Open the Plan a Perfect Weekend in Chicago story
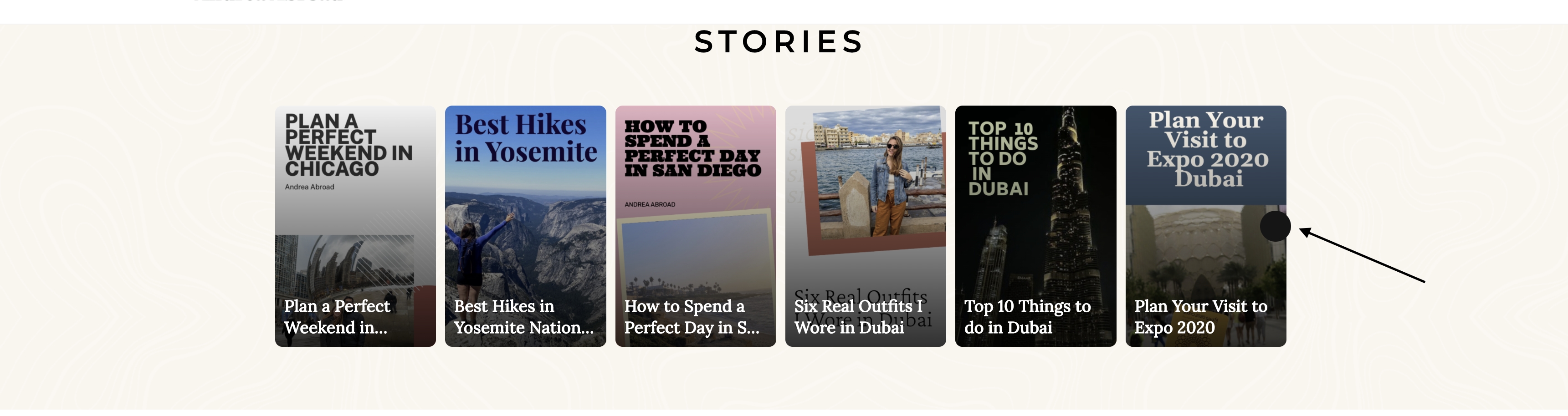Image resolution: width=1568 pixels, height=416 pixels. (355, 226)
